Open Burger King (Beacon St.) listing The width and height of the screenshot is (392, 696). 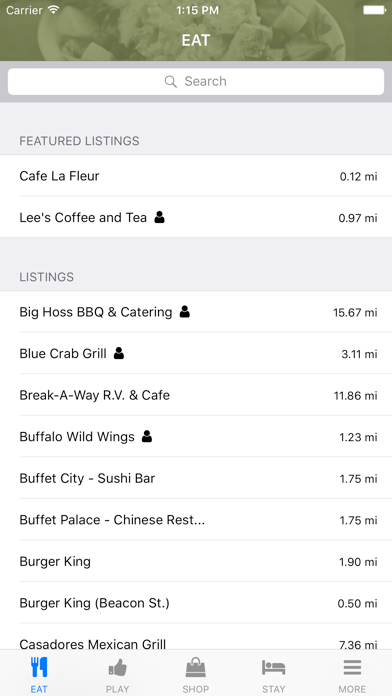click(x=196, y=603)
